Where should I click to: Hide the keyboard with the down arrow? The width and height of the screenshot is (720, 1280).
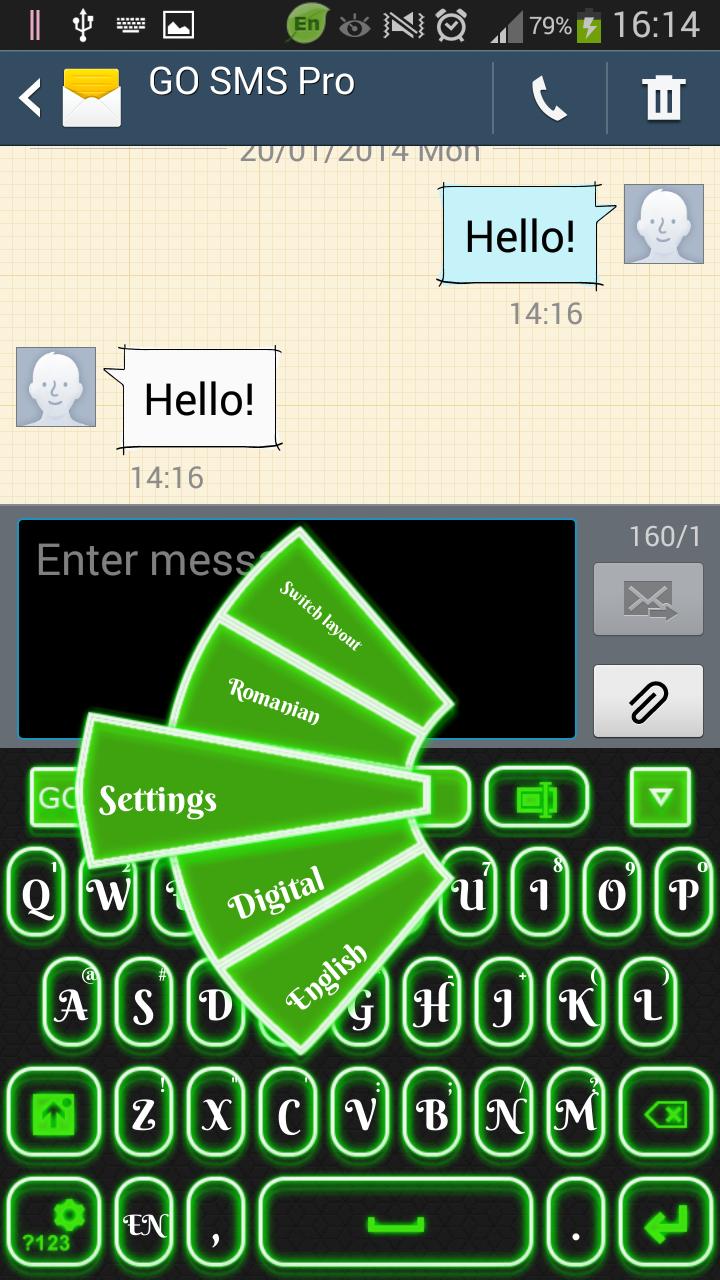[x=660, y=797]
